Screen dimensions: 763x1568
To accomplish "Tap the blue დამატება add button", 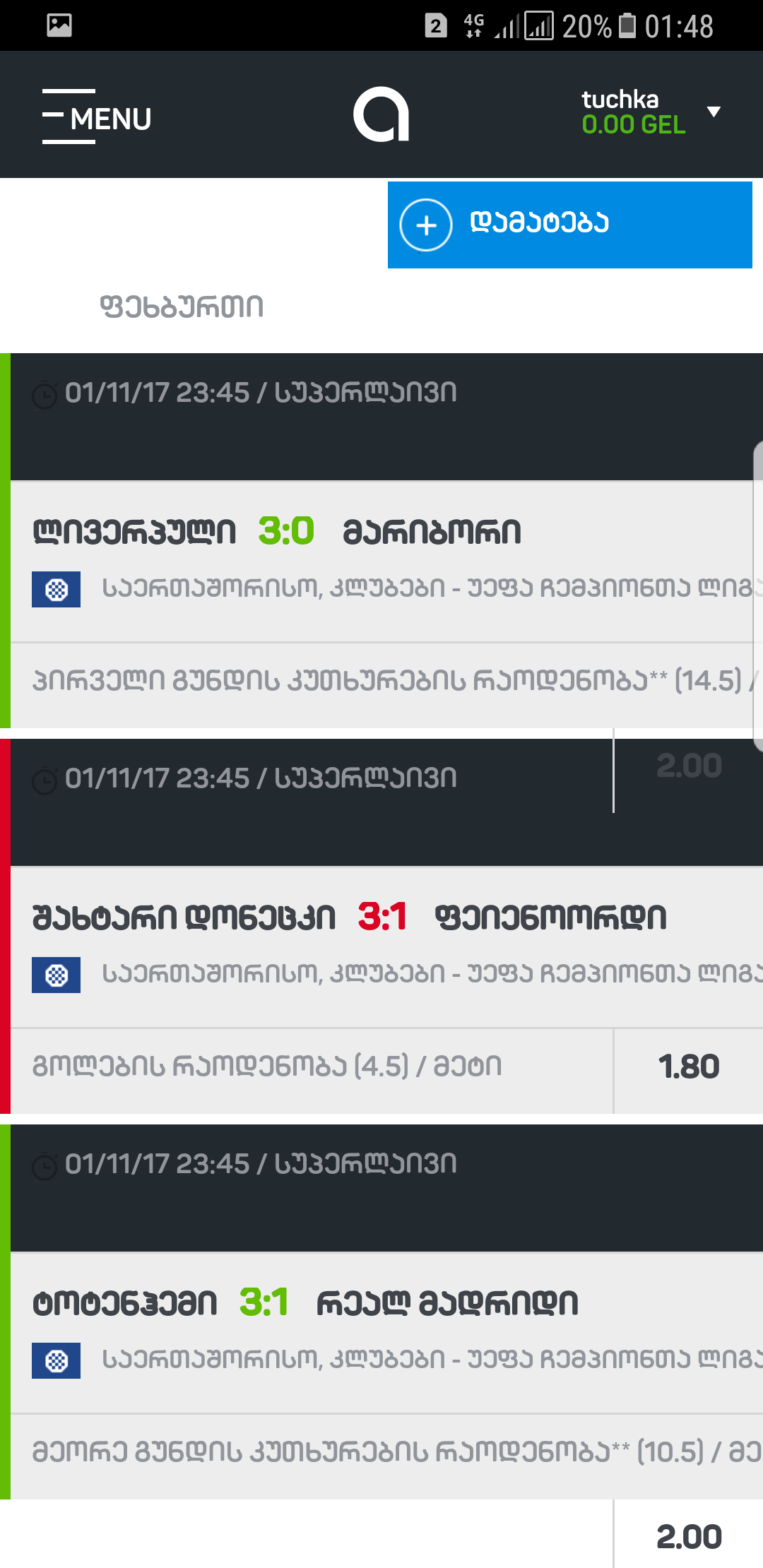I will pos(569,225).
